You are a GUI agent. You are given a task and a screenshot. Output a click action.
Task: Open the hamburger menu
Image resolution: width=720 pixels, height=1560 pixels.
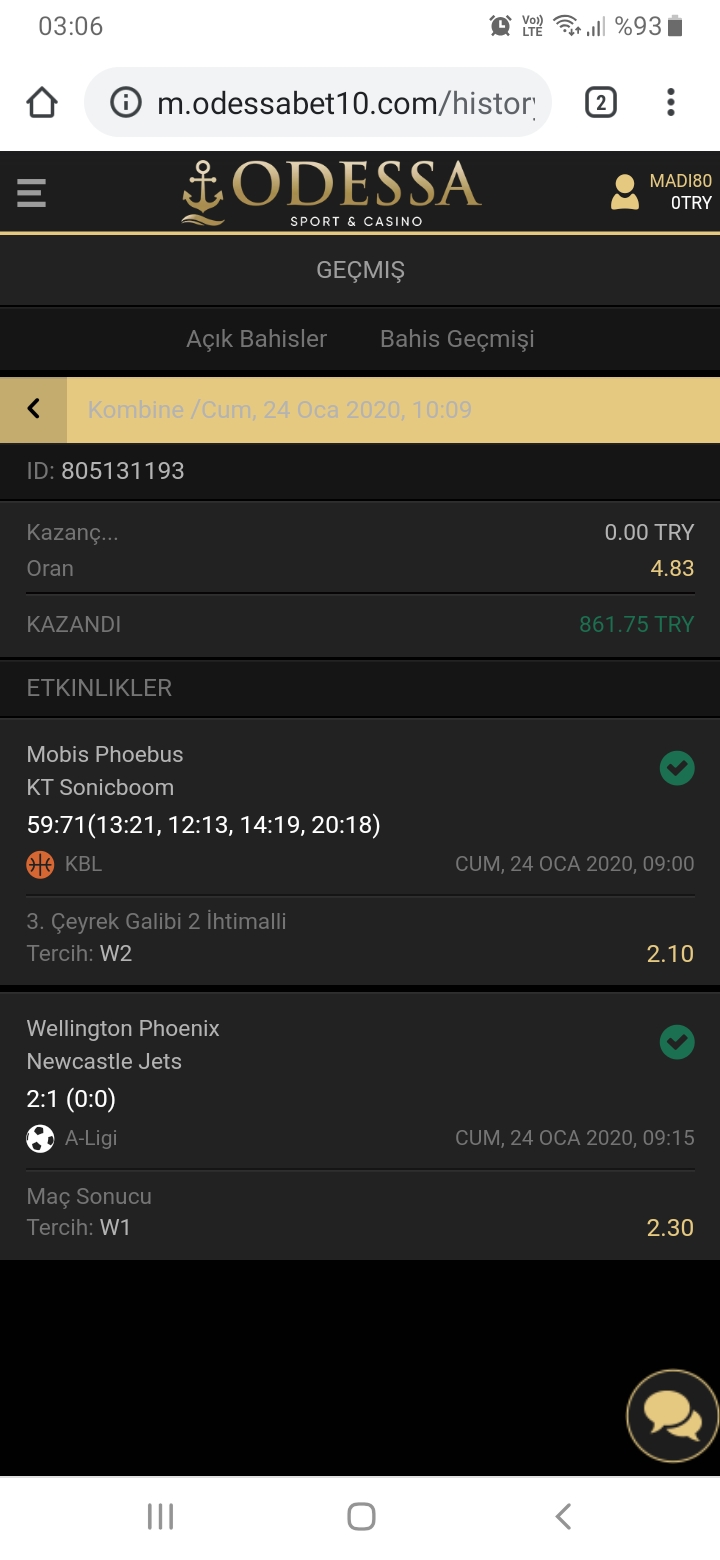click(x=32, y=192)
